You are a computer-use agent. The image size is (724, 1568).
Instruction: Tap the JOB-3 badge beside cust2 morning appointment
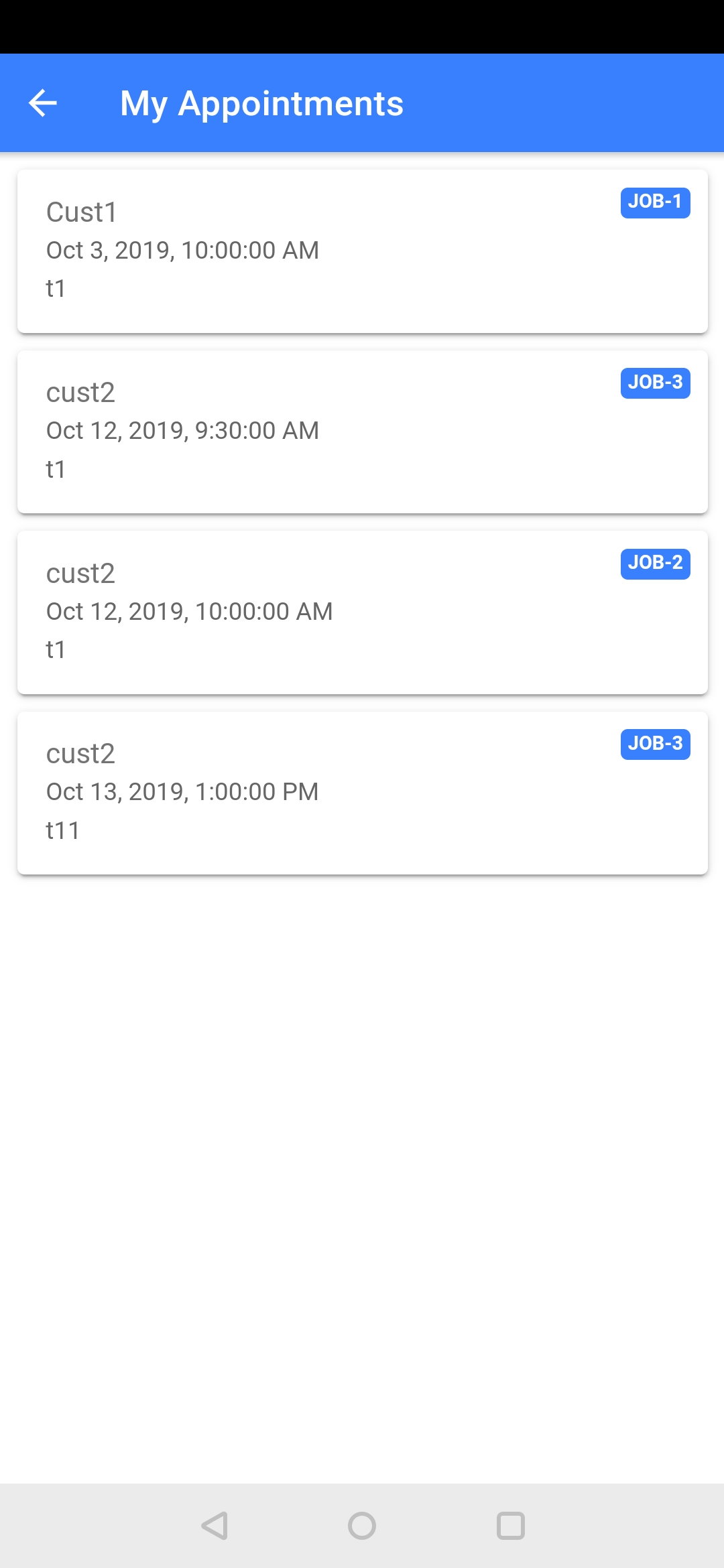(x=655, y=383)
